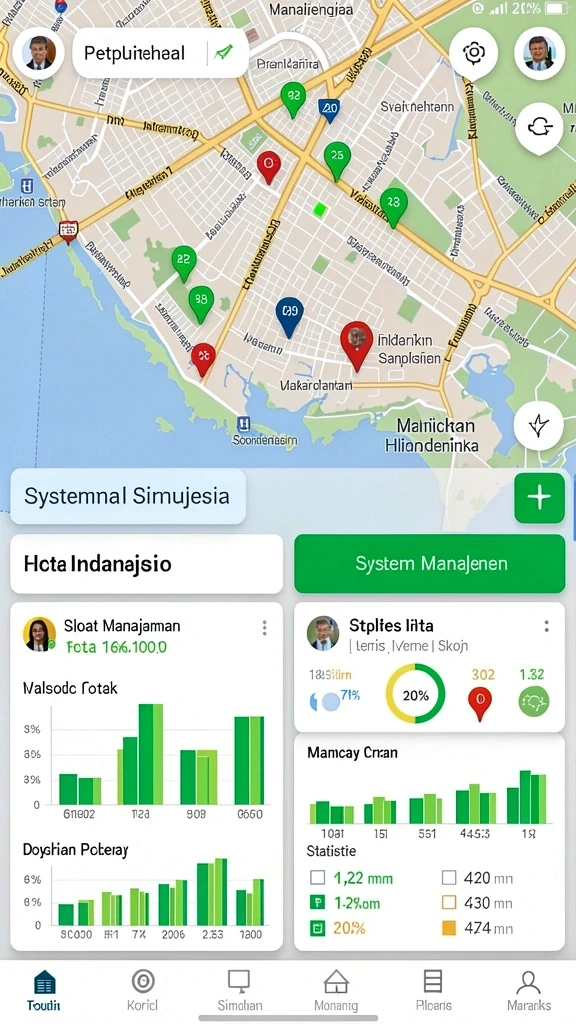Screen dimensions: 576x1024
Task: Open the Hcta Indanajsio button
Action: [146, 564]
